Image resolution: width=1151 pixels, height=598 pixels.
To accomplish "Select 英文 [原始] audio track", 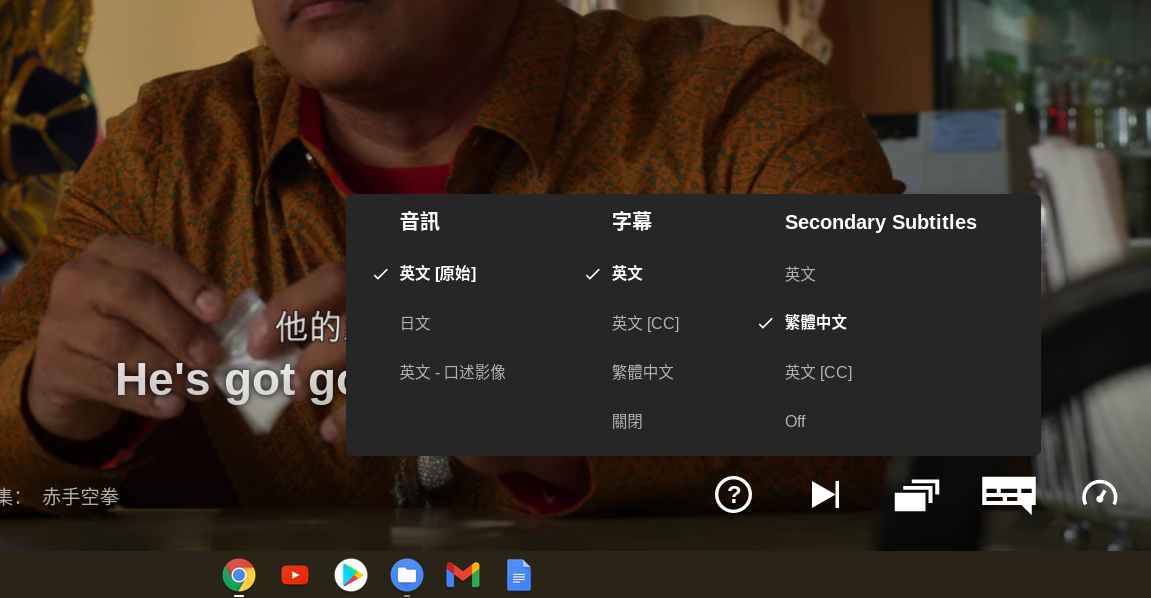I will point(437,273).
